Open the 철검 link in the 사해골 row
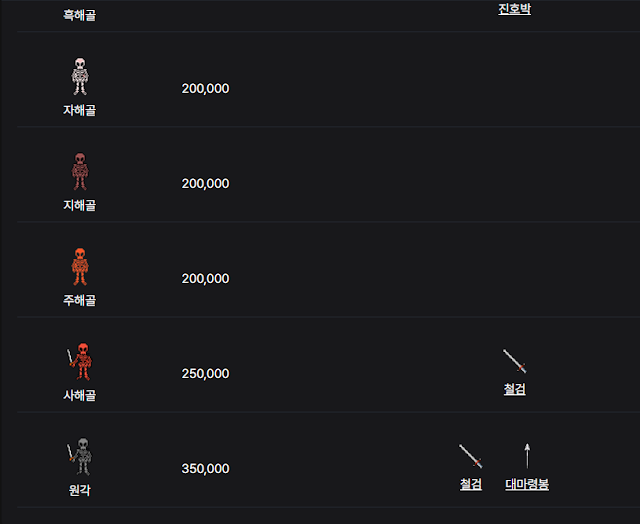Viewport: 640px width, 524px height. point(514,389)
